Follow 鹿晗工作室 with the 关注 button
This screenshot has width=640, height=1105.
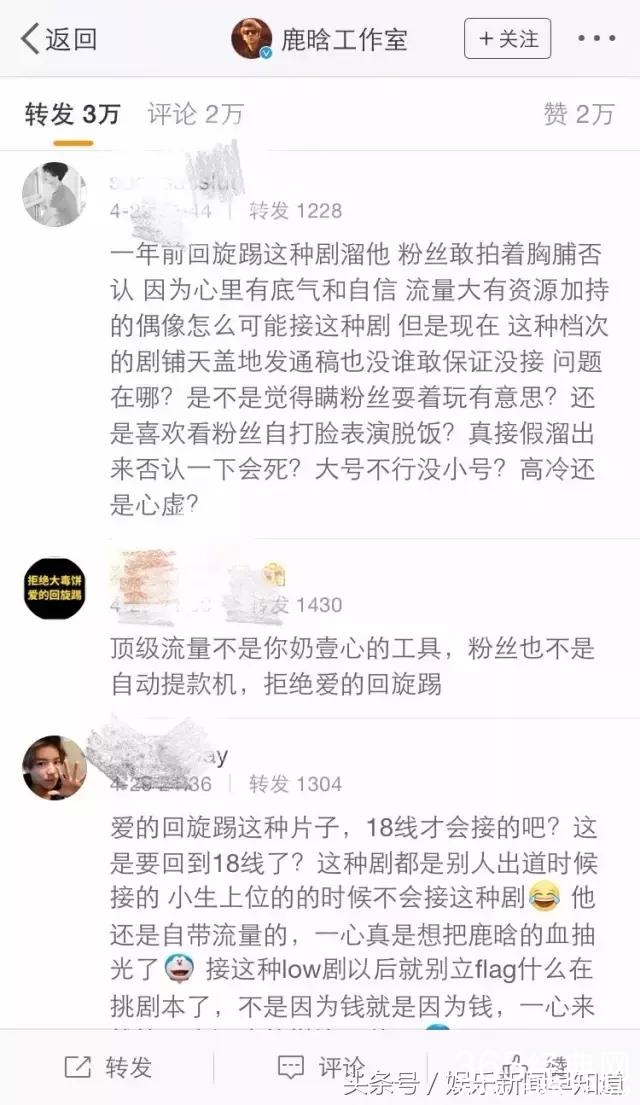[x=507, y=39]
